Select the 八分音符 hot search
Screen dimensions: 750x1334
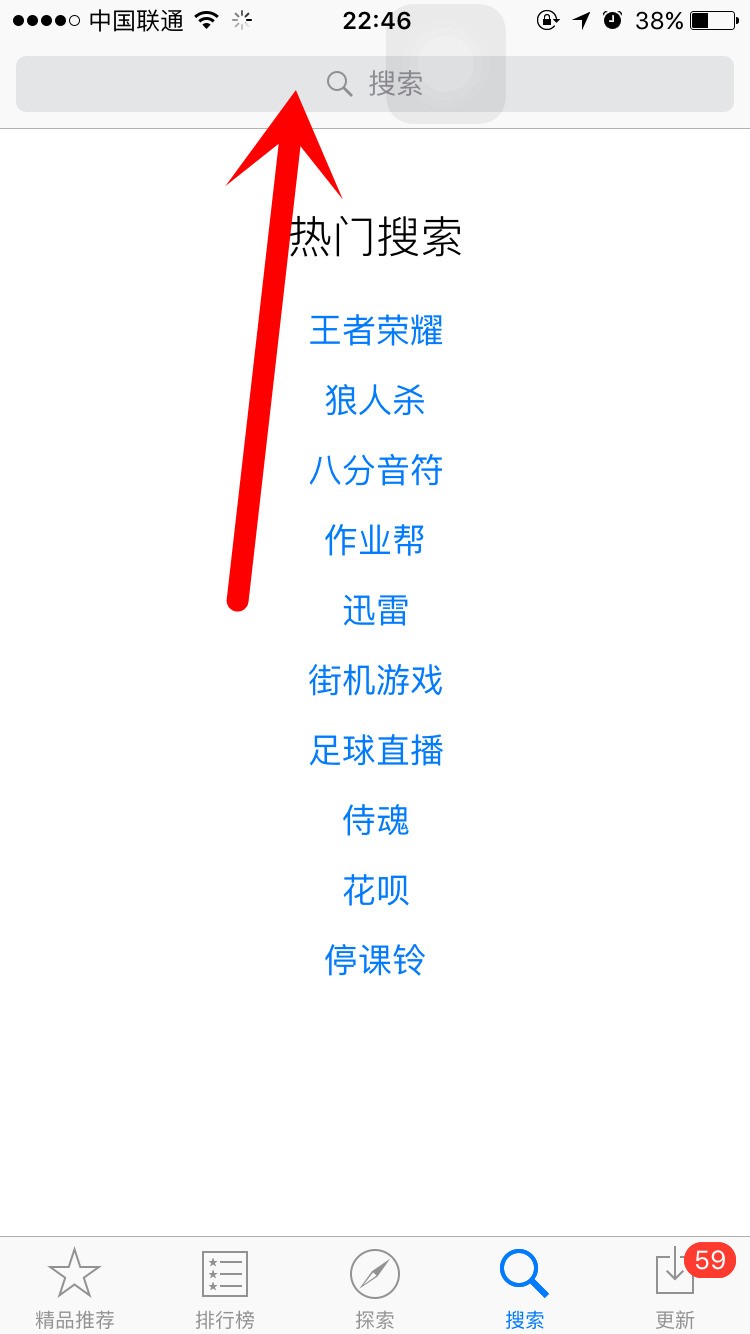tap(376, 471)
